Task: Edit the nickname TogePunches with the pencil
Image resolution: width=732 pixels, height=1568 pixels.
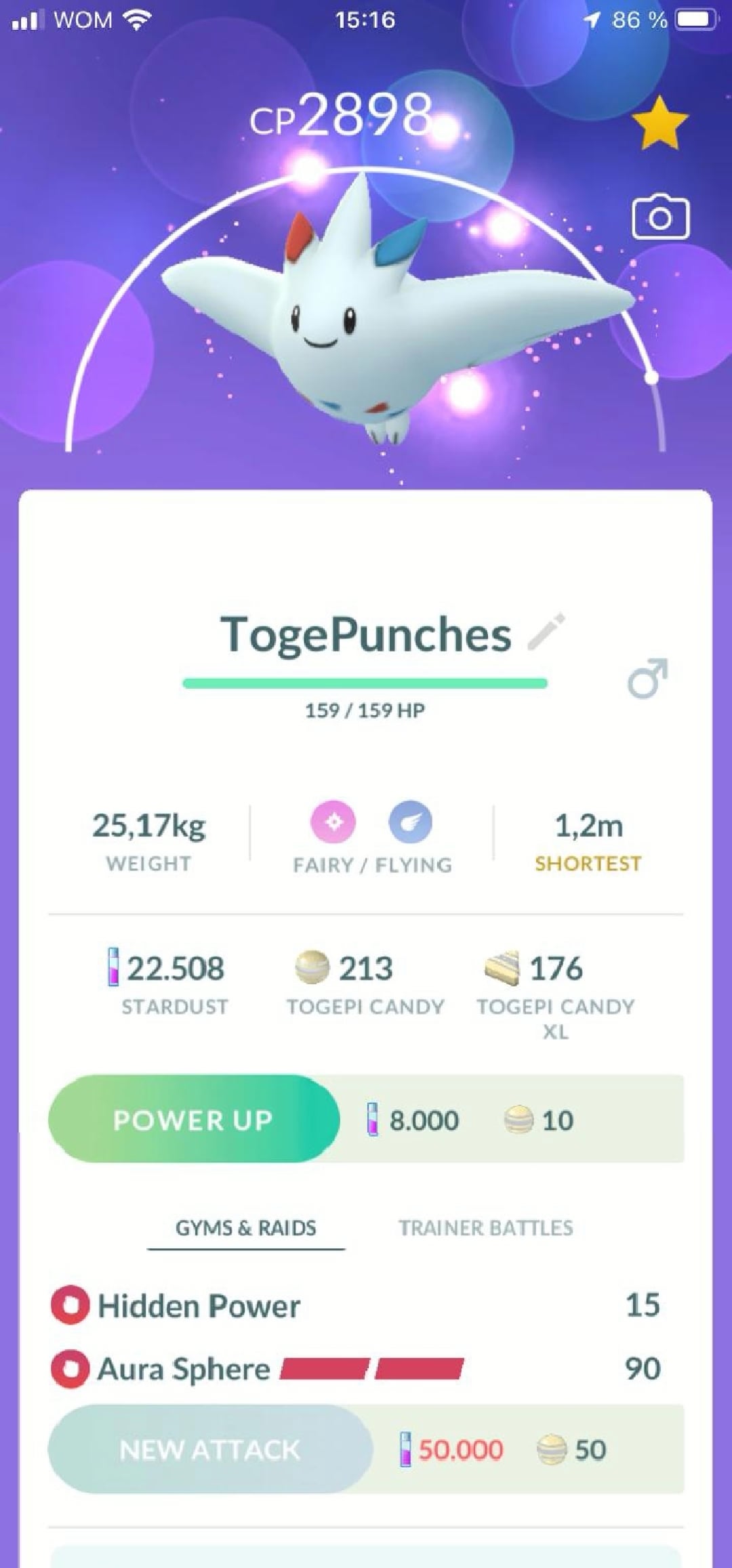Action: 546,632
